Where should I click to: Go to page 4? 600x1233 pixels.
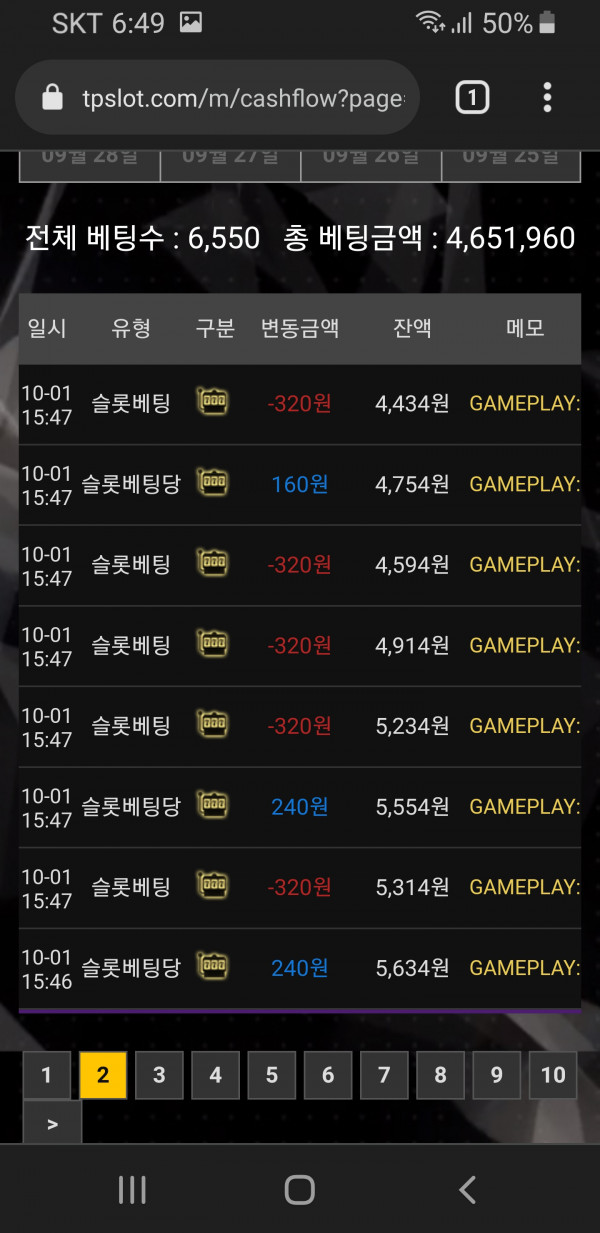click(216, 1076)
